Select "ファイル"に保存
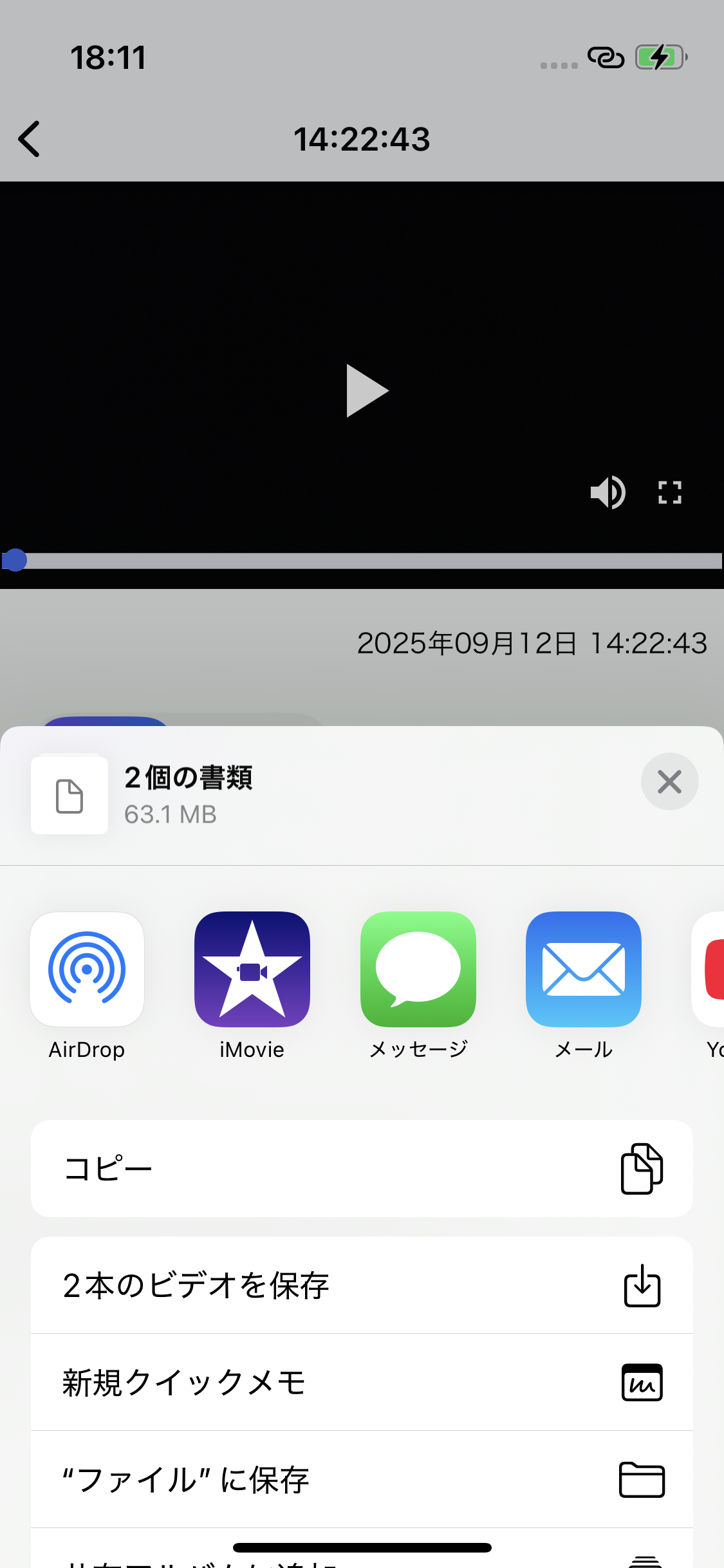The height and width of the screenshot is (1568, 724). [362, 1479]
